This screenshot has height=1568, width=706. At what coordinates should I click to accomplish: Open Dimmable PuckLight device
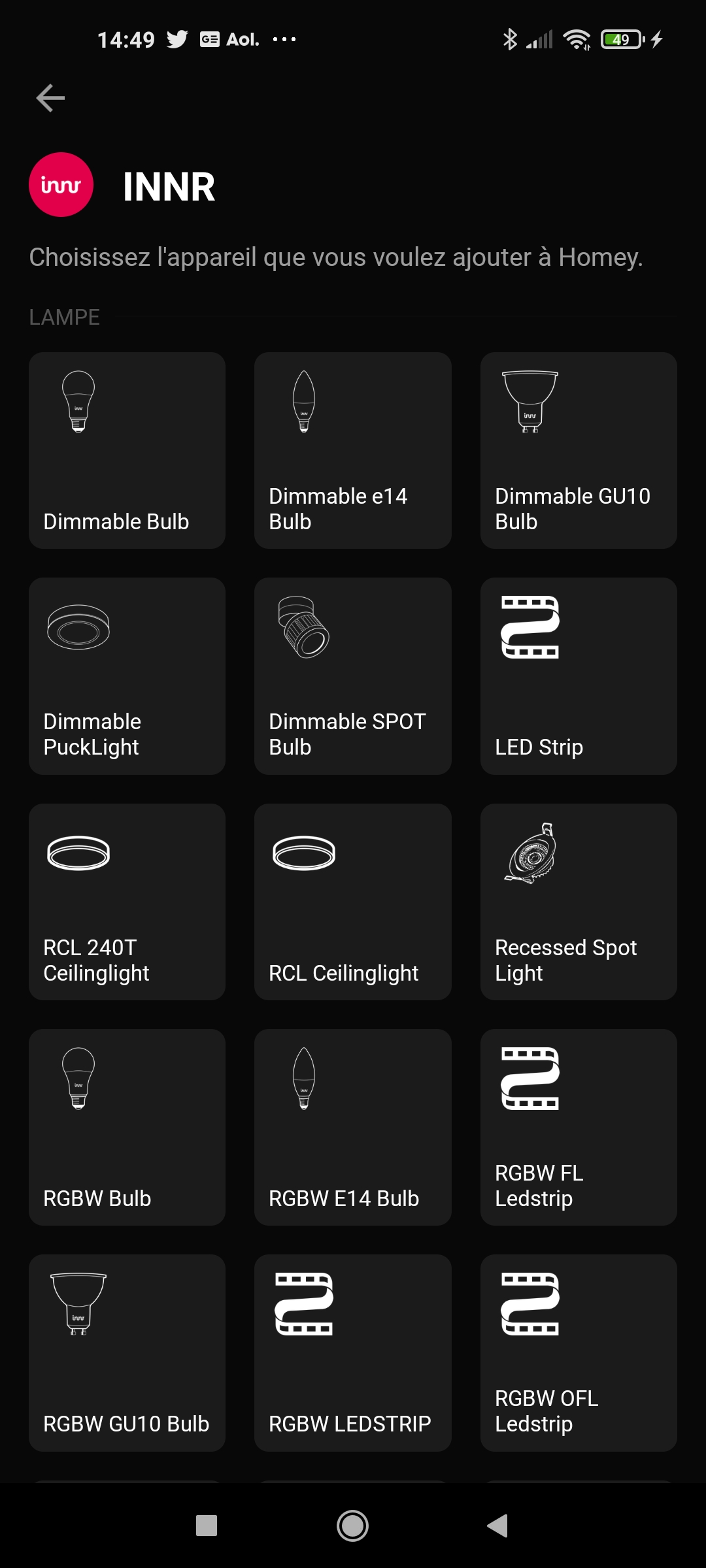127,676
